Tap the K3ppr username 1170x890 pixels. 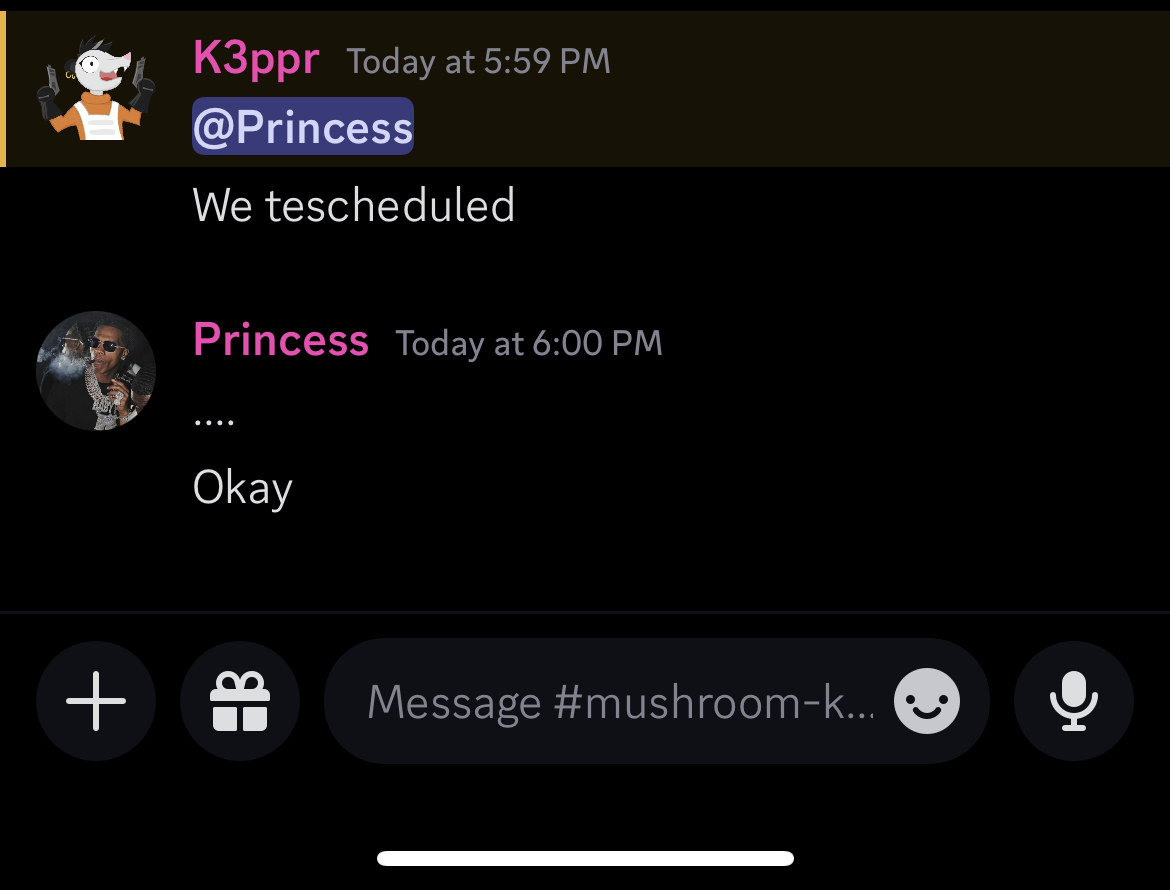click(256, 59)
